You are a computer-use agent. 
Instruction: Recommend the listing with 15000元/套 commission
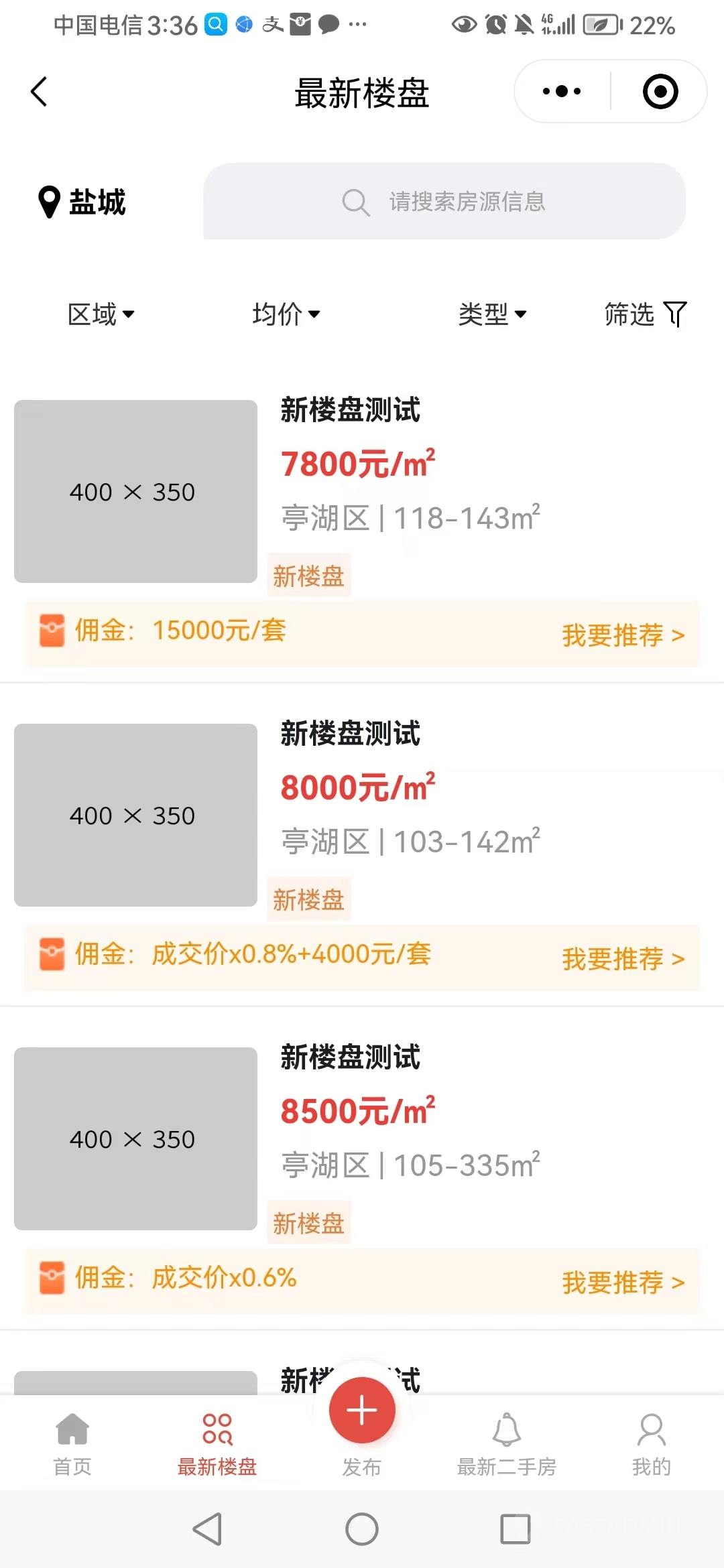pos(623,635)
